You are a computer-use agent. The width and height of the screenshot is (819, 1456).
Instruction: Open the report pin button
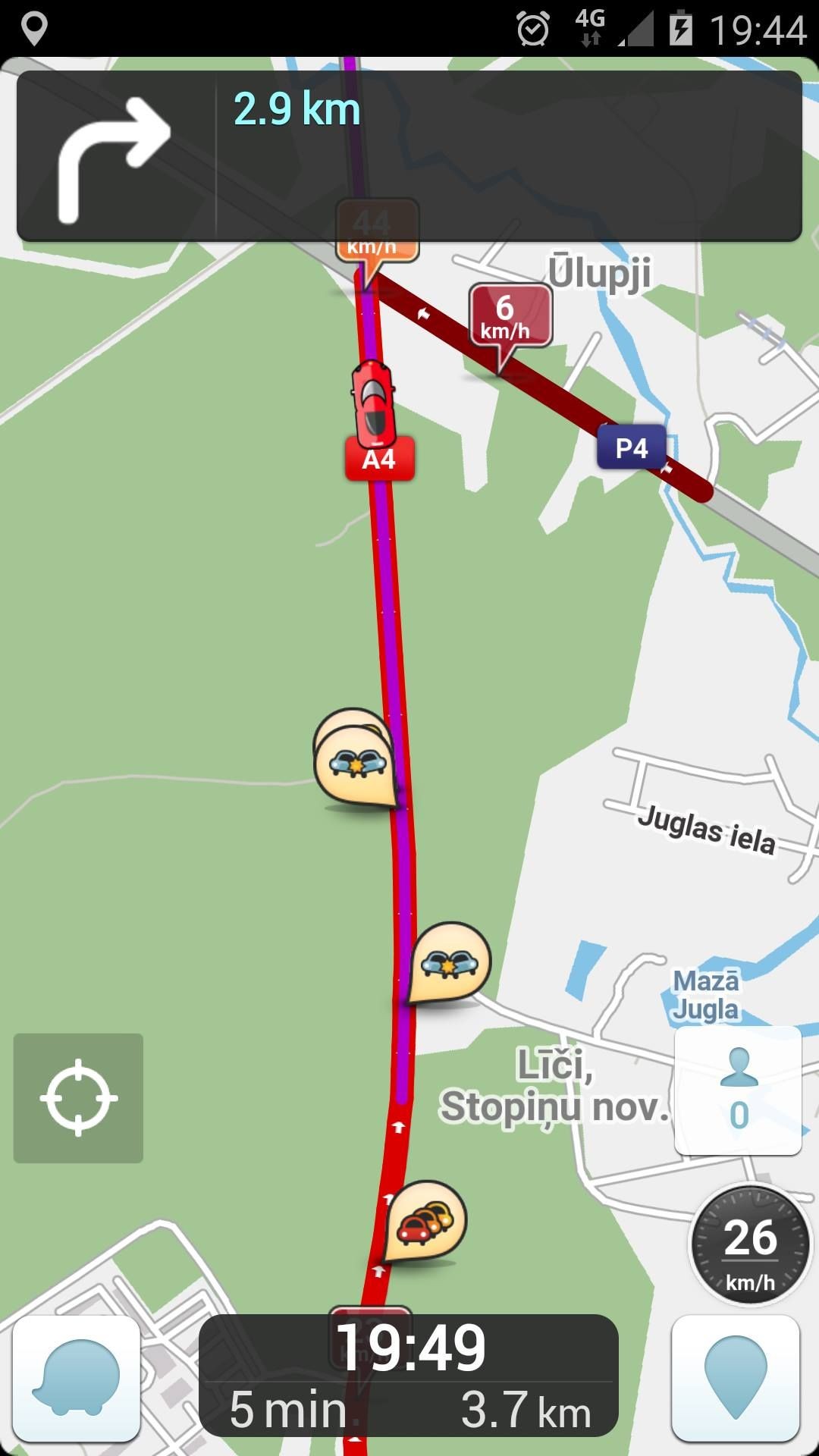[736, 1378]
